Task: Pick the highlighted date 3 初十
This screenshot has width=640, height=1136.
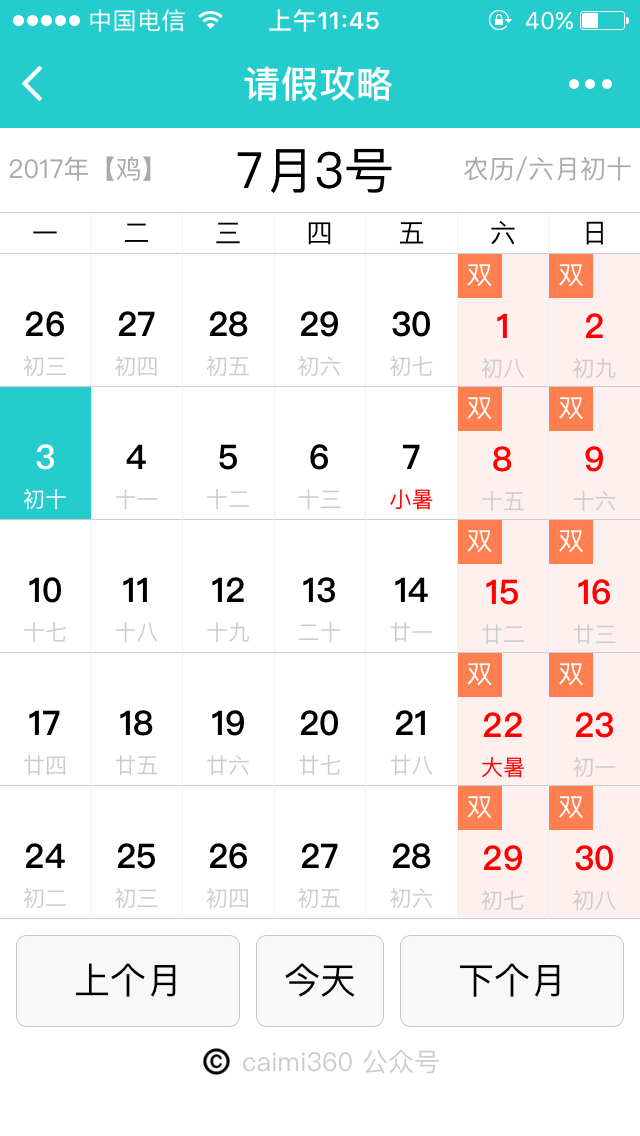Action: click(x=45, y=453)
